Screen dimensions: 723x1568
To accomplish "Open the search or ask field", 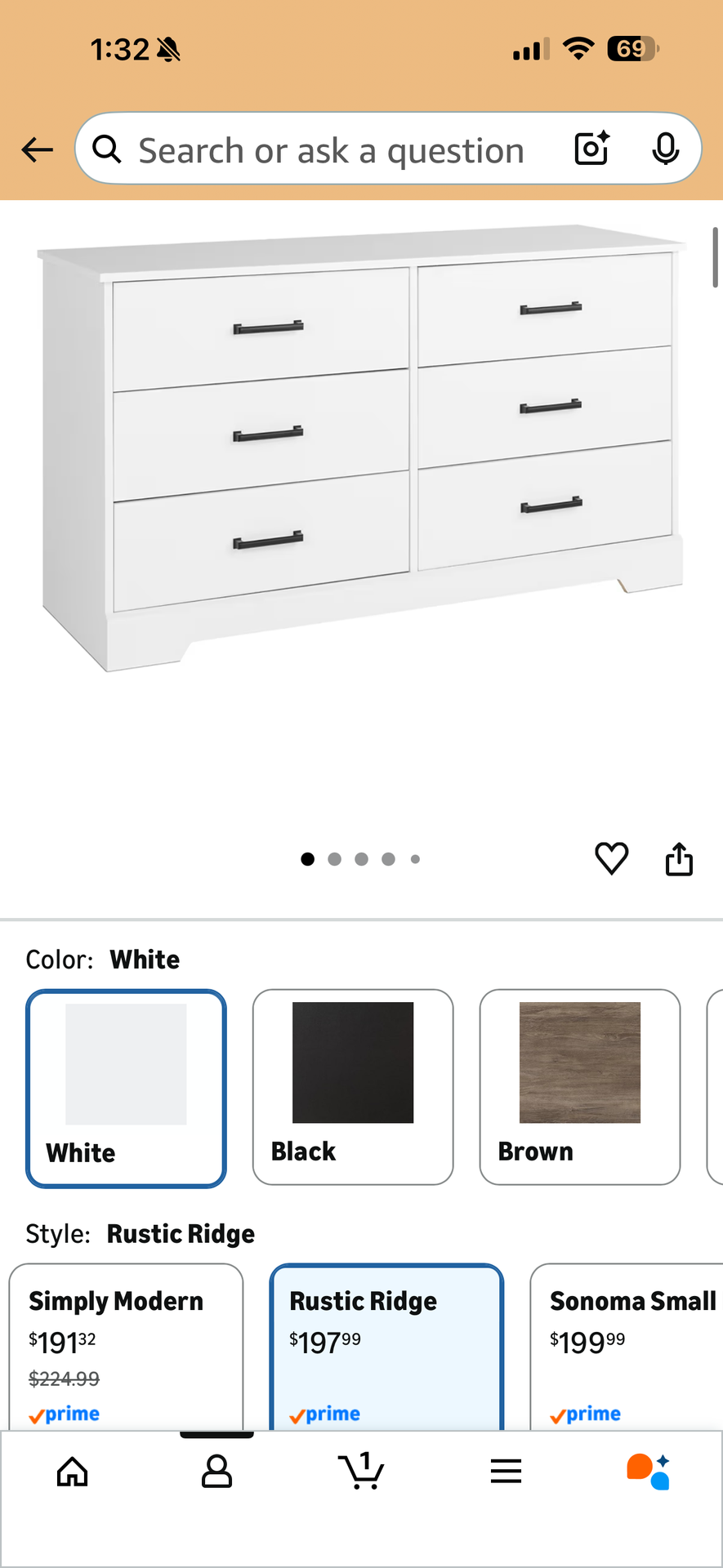I will [331, 150].
